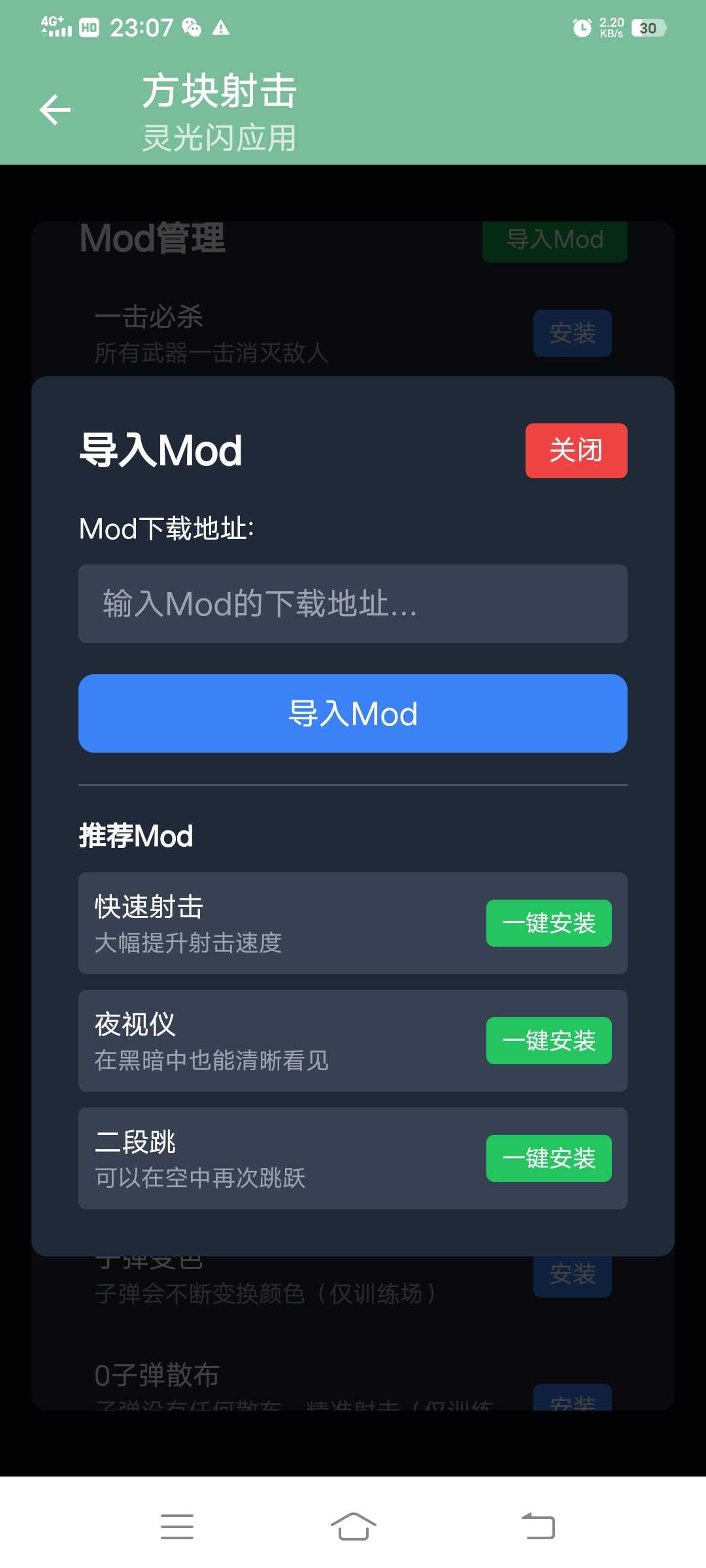Go to the system home screen
The height and width of the screenshot is (1568, 706).
[x=353, y=1527]
